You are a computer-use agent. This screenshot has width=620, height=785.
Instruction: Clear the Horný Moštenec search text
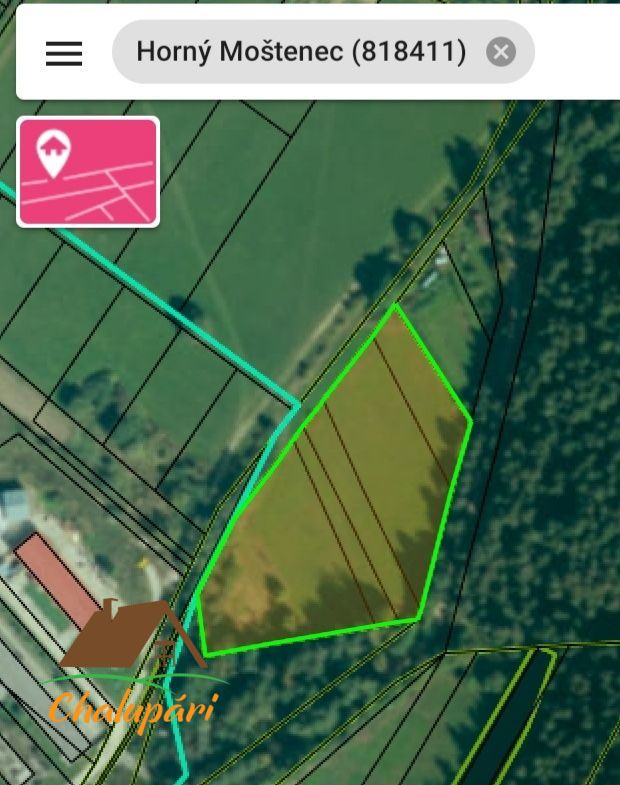[x=501, y=52]
